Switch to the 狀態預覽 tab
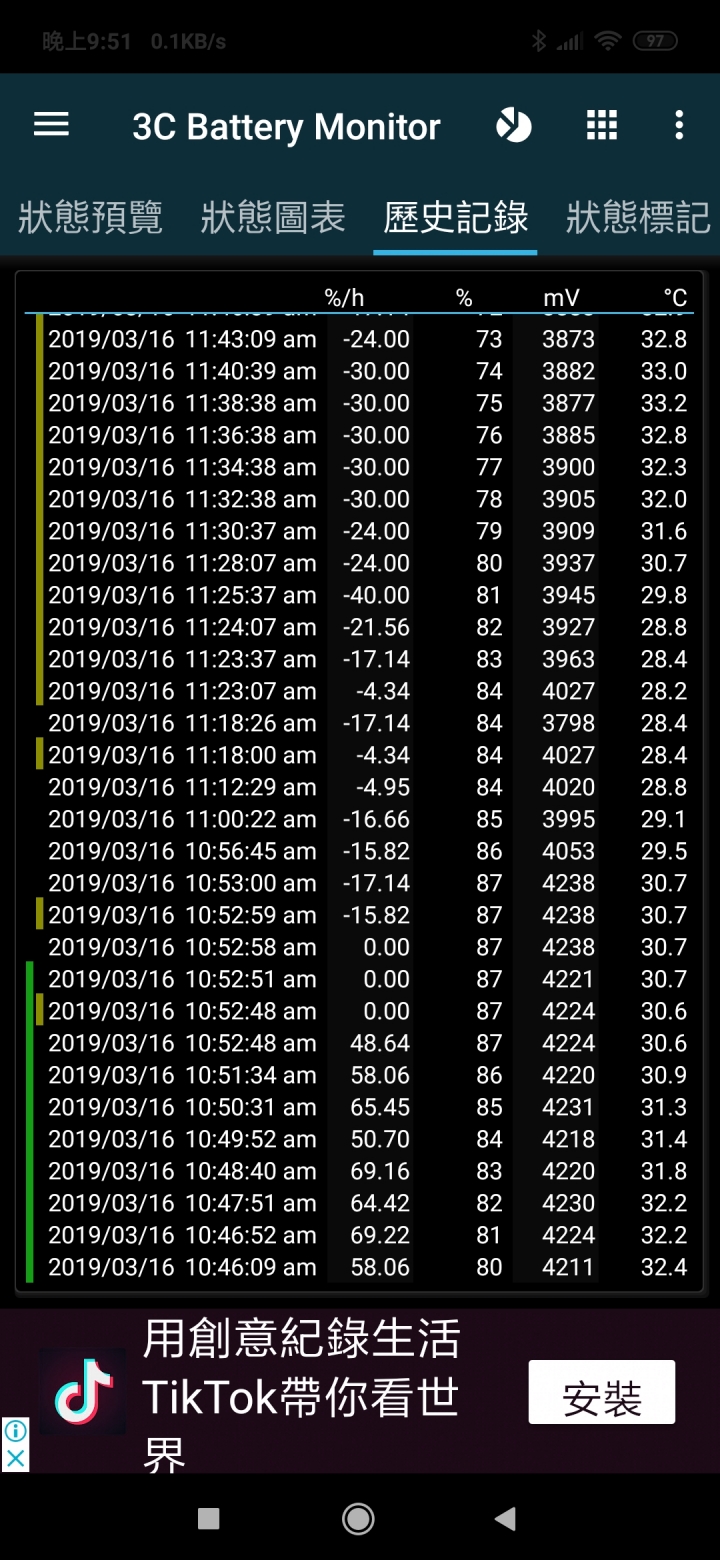Viewport: 720px width, 1560px height. [x=90, y=217]
